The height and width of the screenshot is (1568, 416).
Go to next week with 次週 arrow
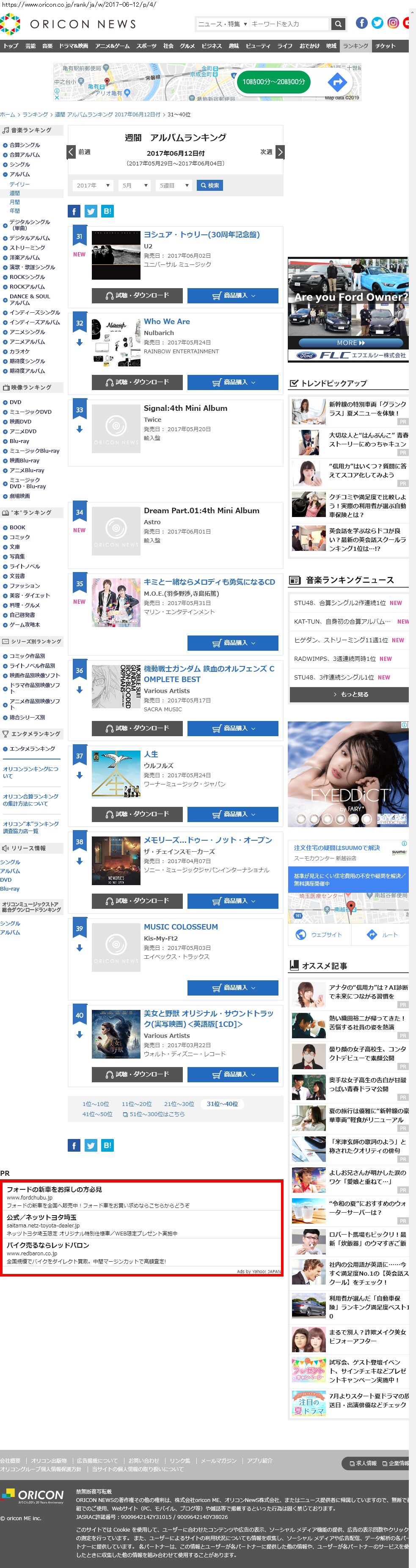point(280,151)
